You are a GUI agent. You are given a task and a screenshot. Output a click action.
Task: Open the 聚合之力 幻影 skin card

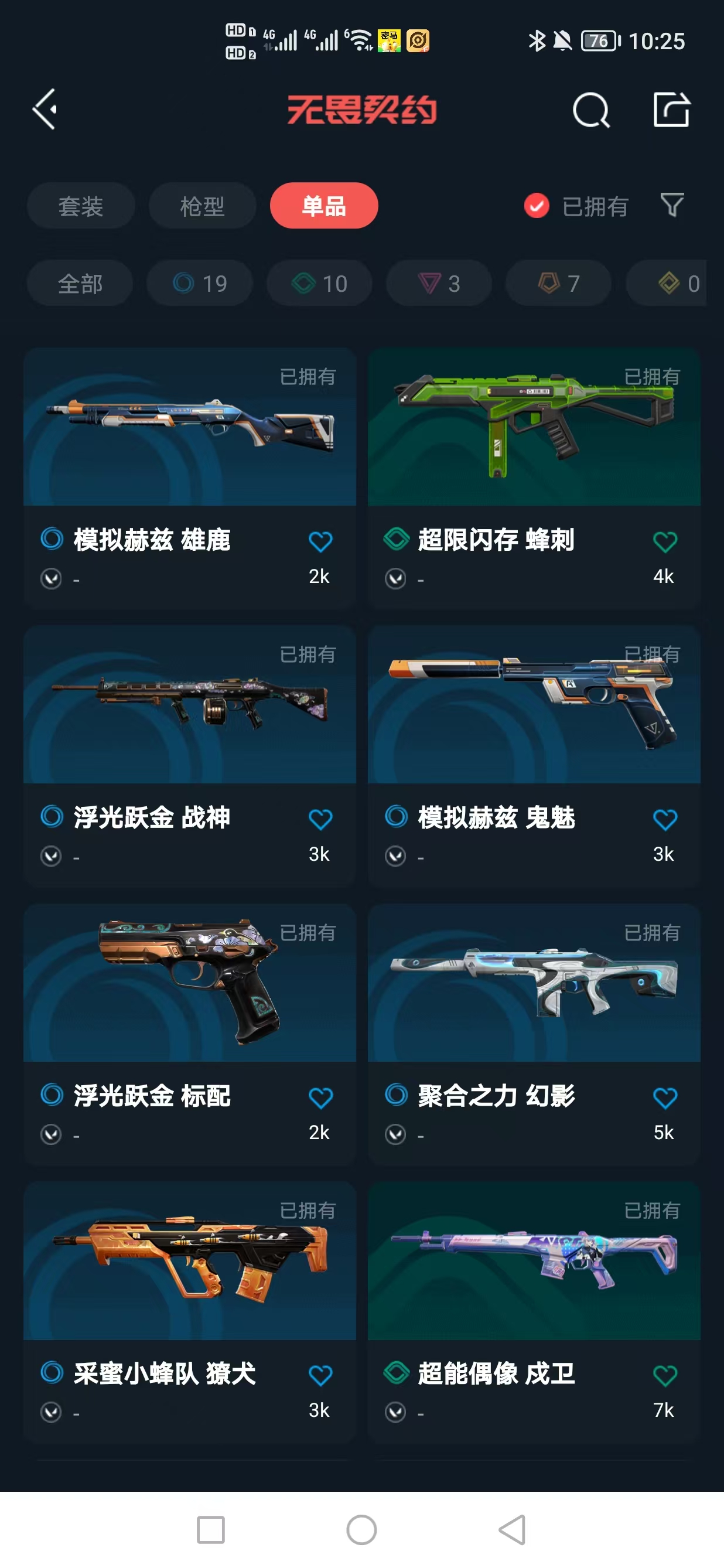(534, 983)
